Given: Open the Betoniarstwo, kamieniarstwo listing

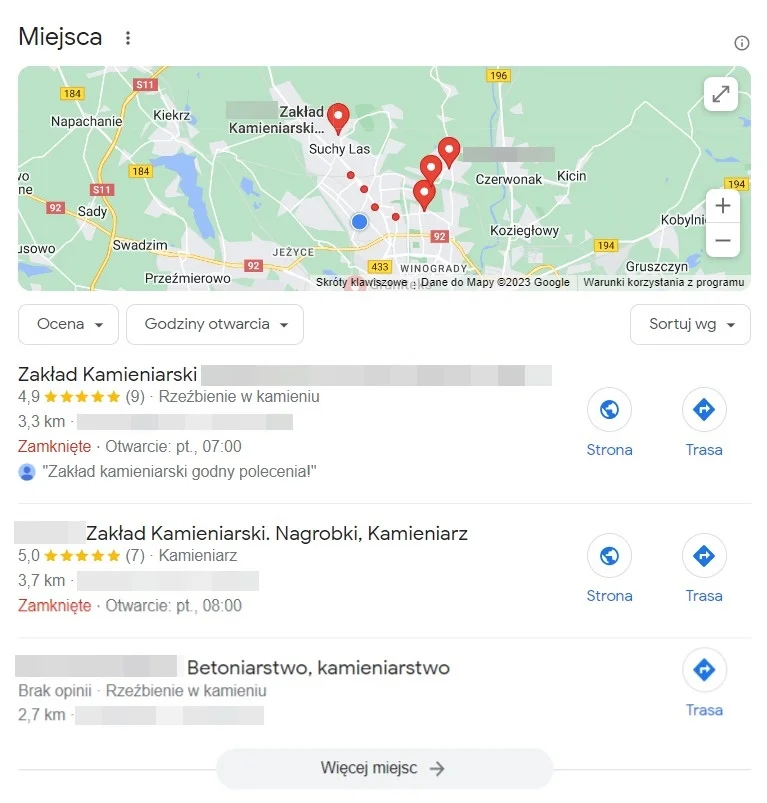Looking at the screenshot, I should point(318,667).
